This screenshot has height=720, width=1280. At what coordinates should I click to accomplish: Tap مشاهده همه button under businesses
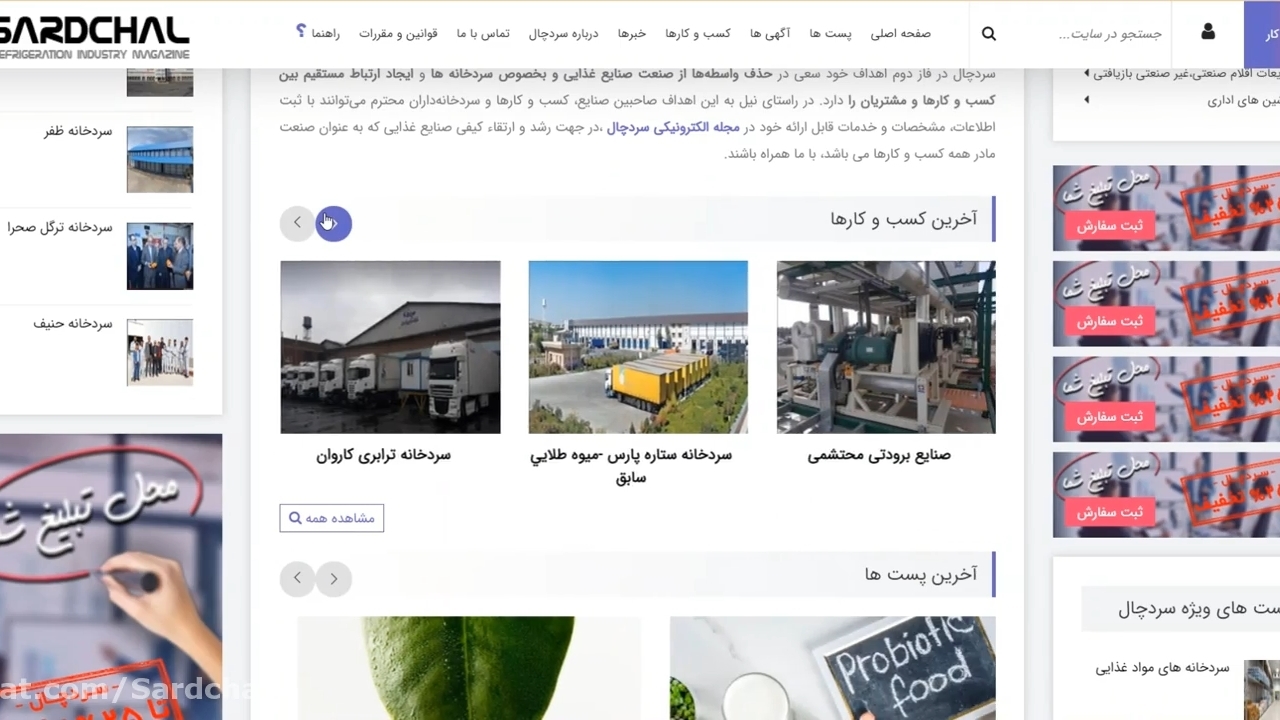click(x=331, y=518)
